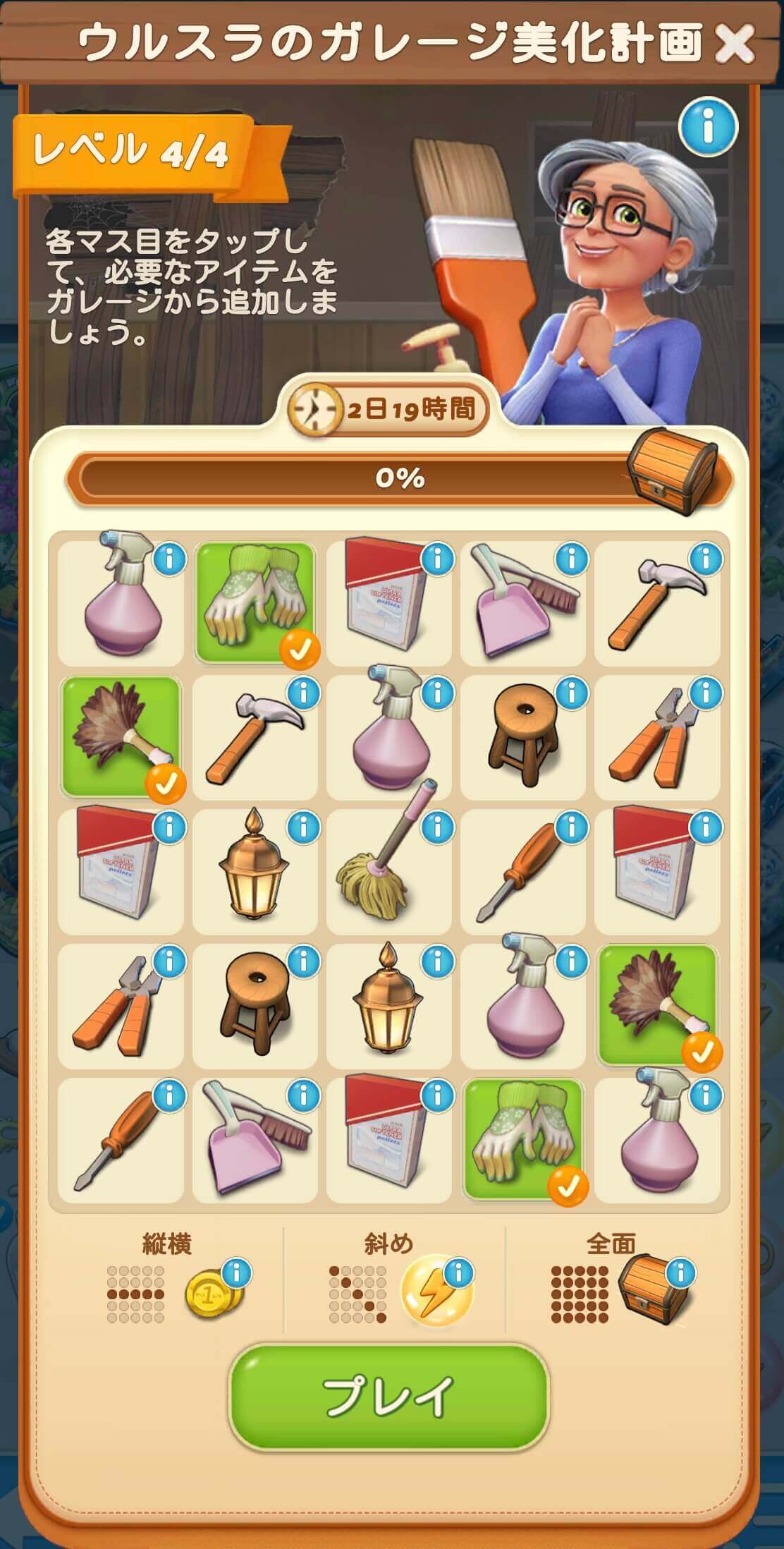
Task: View info for the 縦横 coin reward
Action: click(x=237, y=1272)
